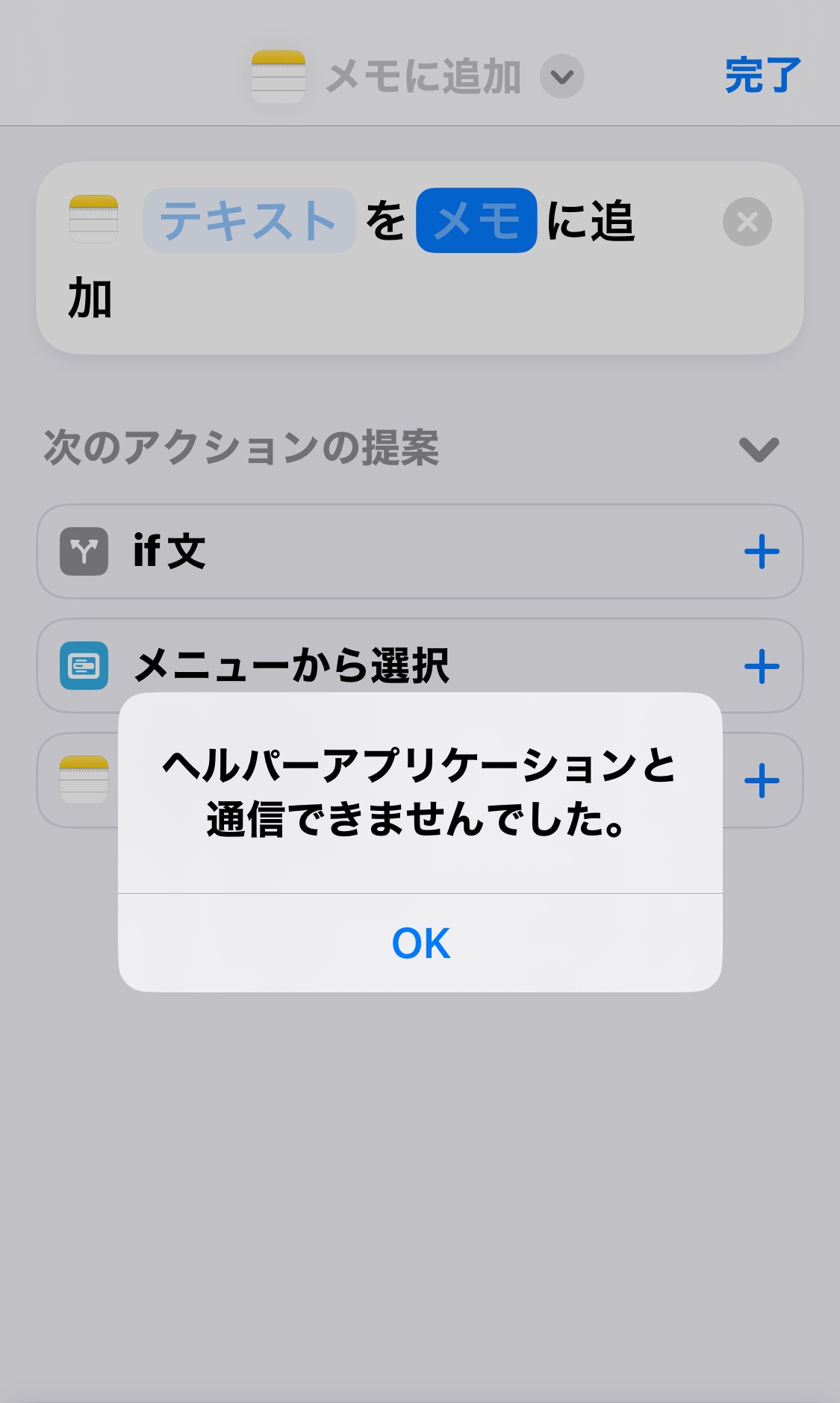Screen dimensions: 840x1403
Task: Collapse the 次のアクションの提案 section
Action: pyautogui.click(x=759, y=449)
